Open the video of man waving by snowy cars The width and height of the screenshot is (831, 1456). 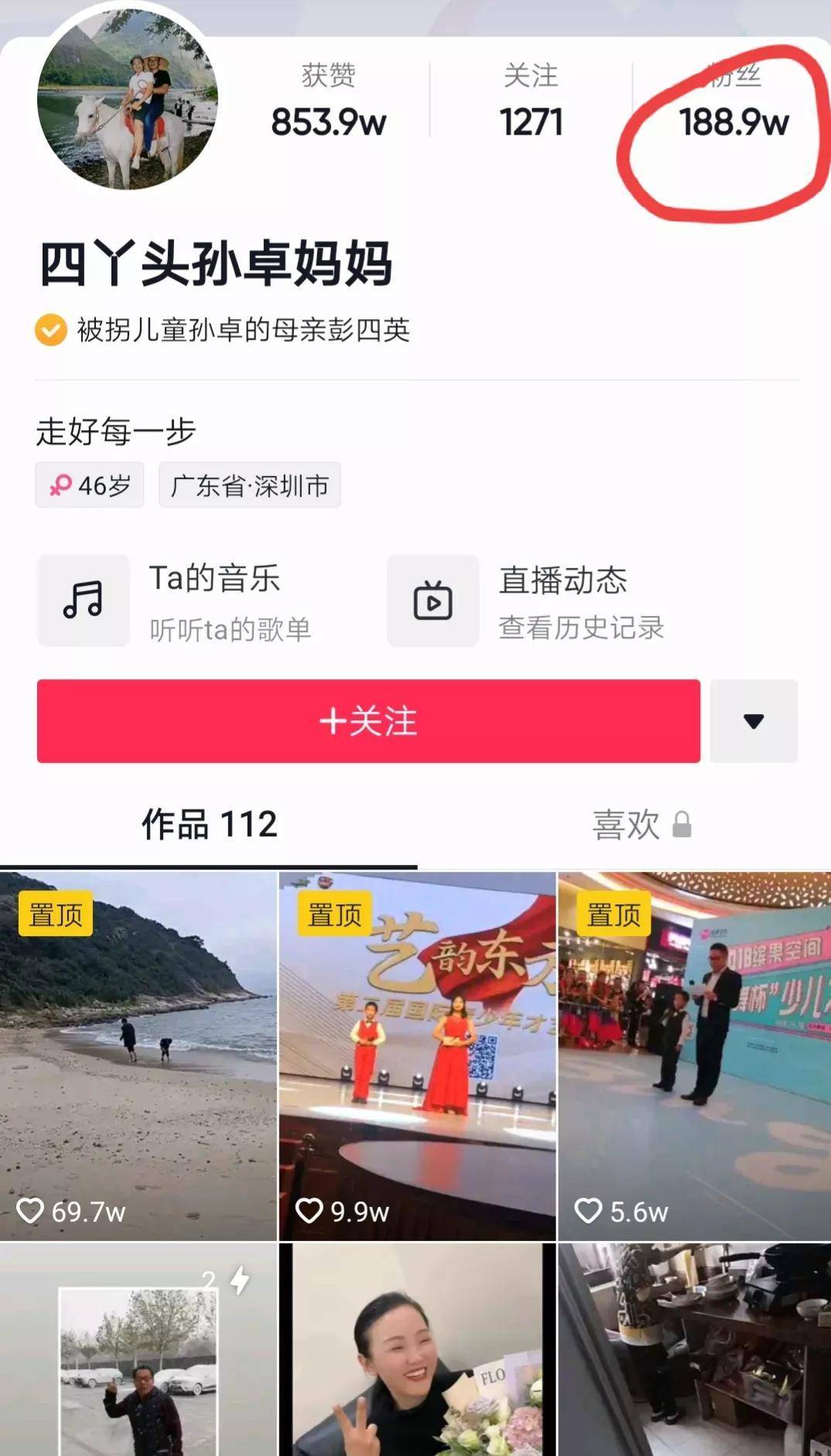coord(138,1350)
